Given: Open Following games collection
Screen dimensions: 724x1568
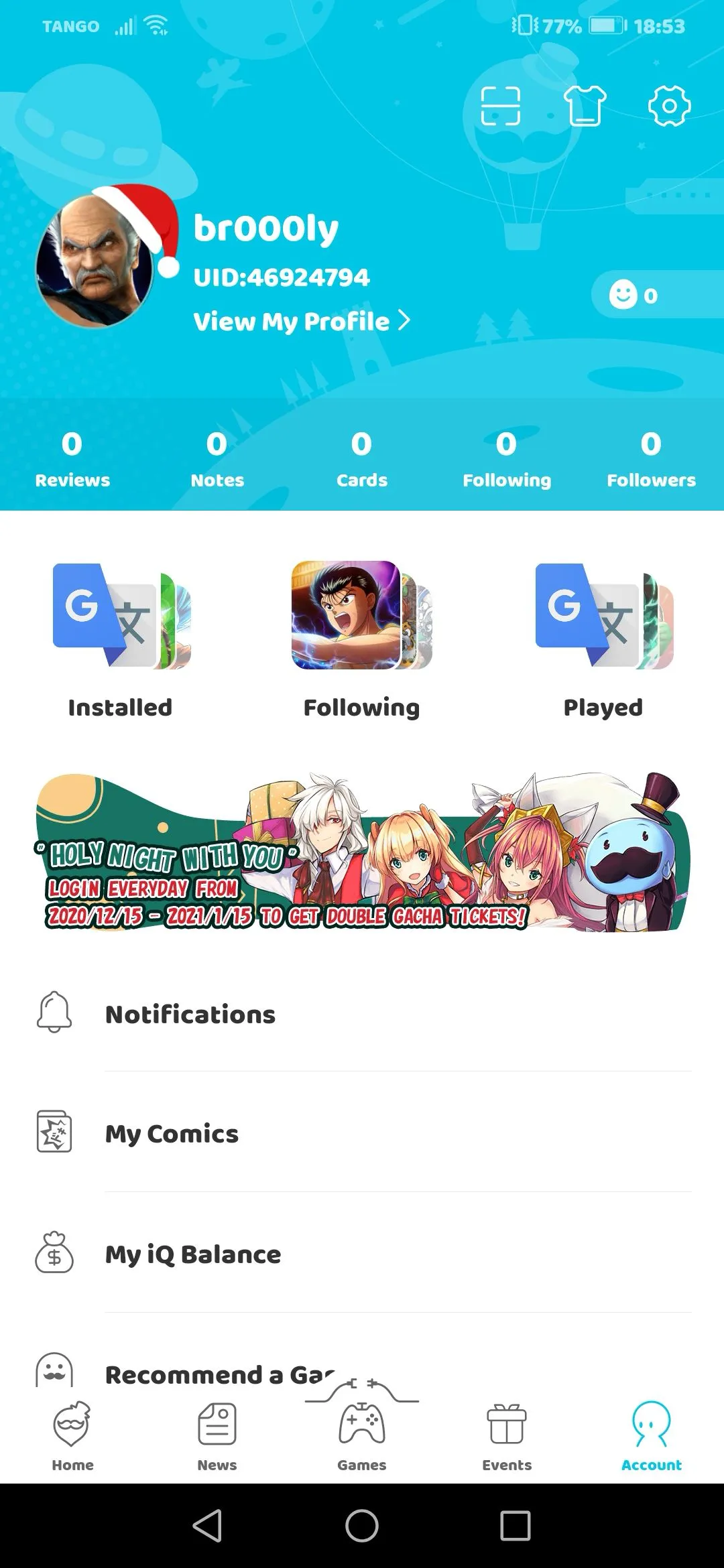Looking at the screenshot, I should [362, 640].
